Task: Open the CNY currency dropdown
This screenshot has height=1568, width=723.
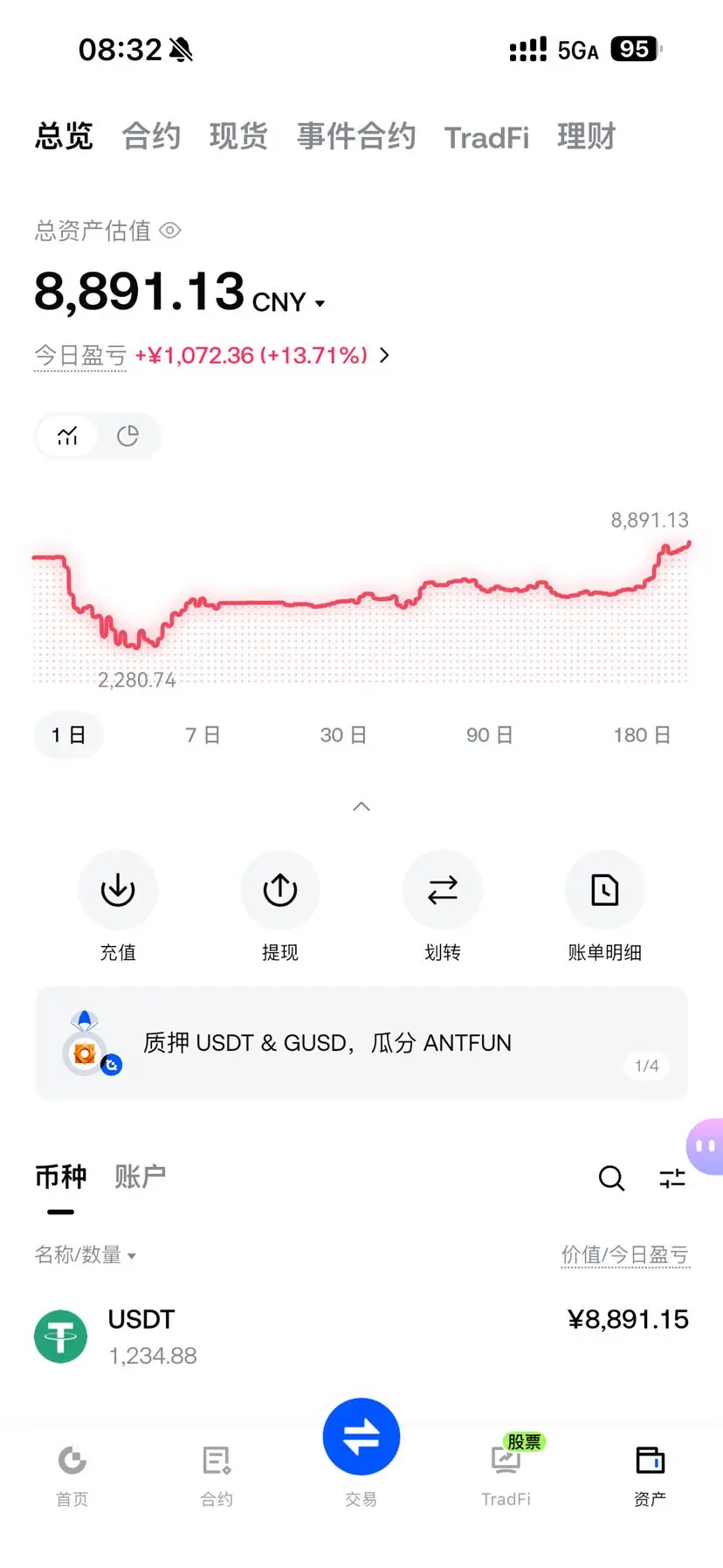Action: [x=289, y=302]
